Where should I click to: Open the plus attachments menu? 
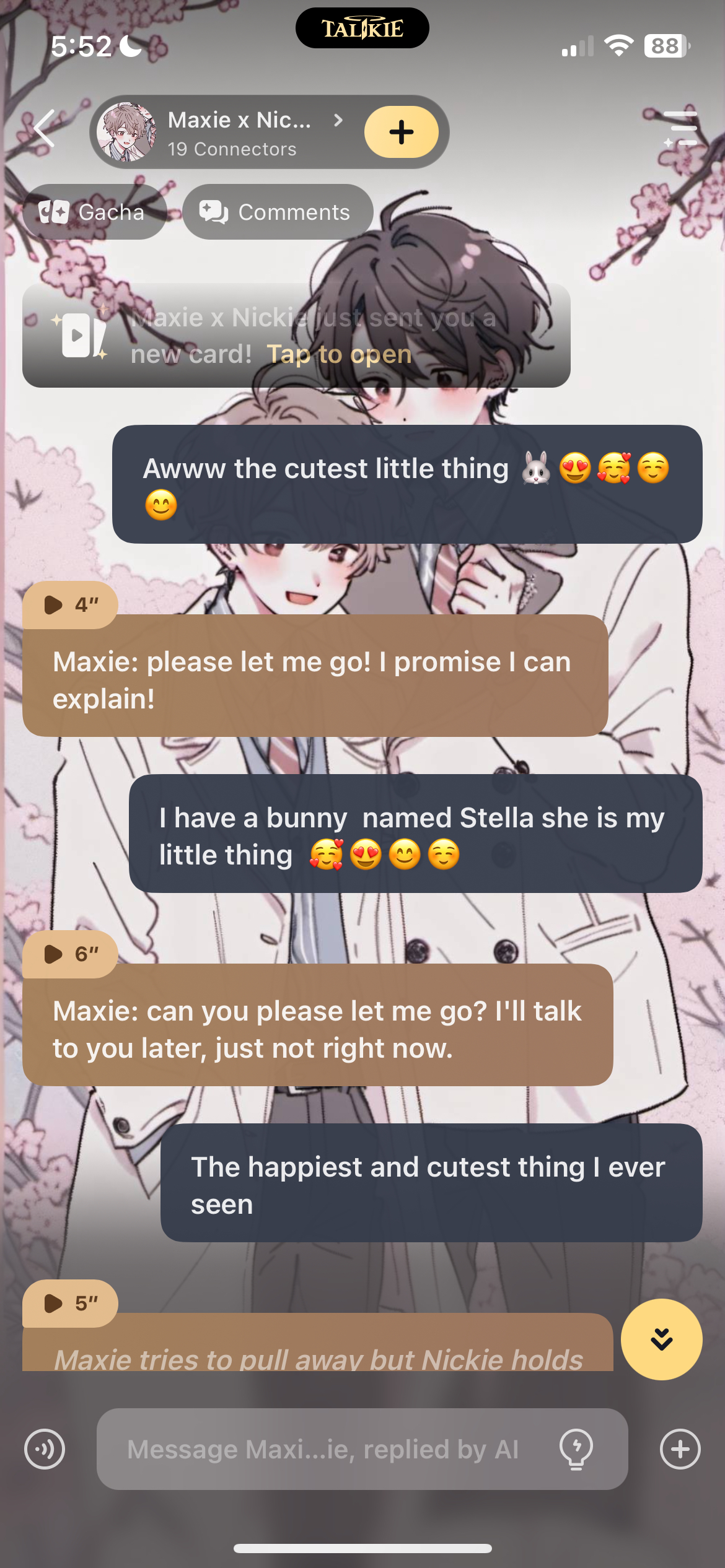680,1449
